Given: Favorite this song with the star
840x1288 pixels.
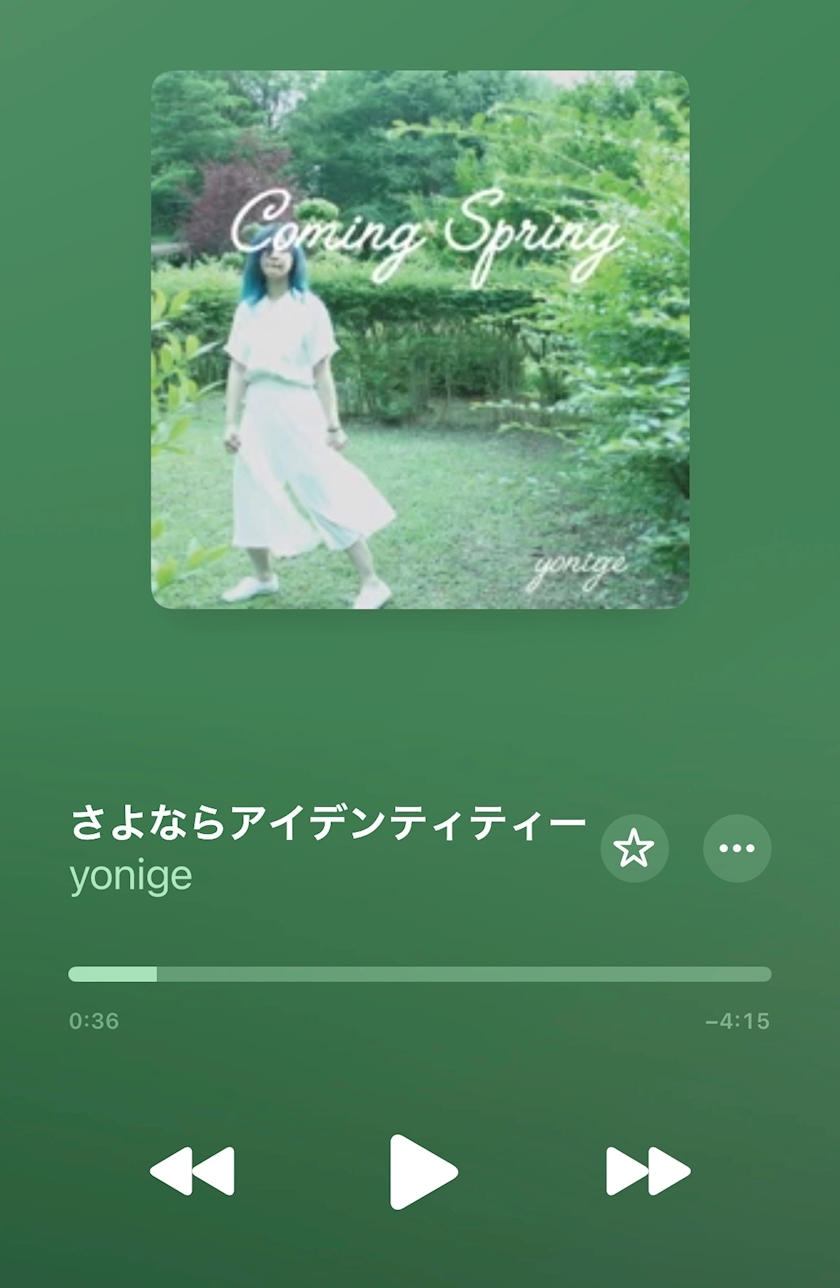Looking at the screenshot, I should [634, 849].
